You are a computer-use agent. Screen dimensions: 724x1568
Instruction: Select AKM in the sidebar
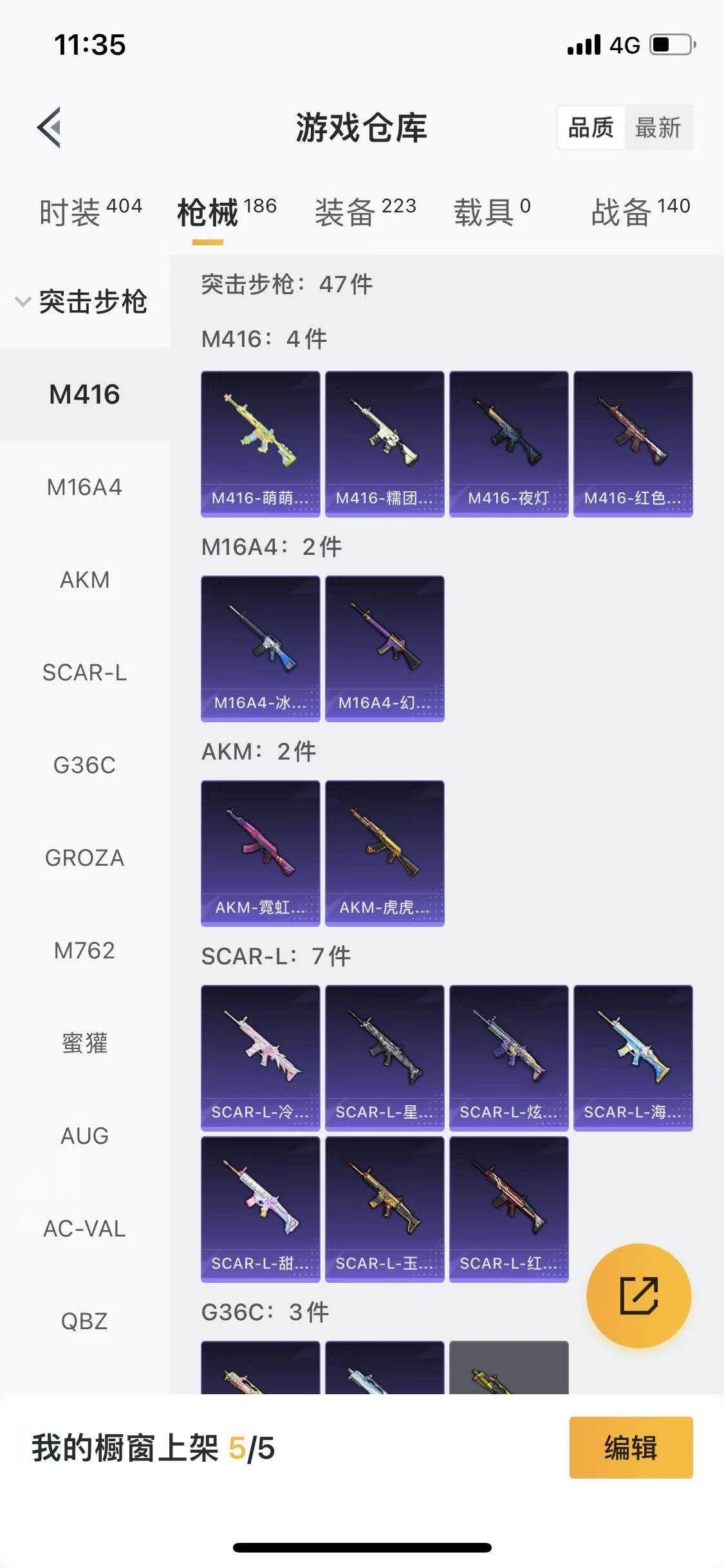84,580
